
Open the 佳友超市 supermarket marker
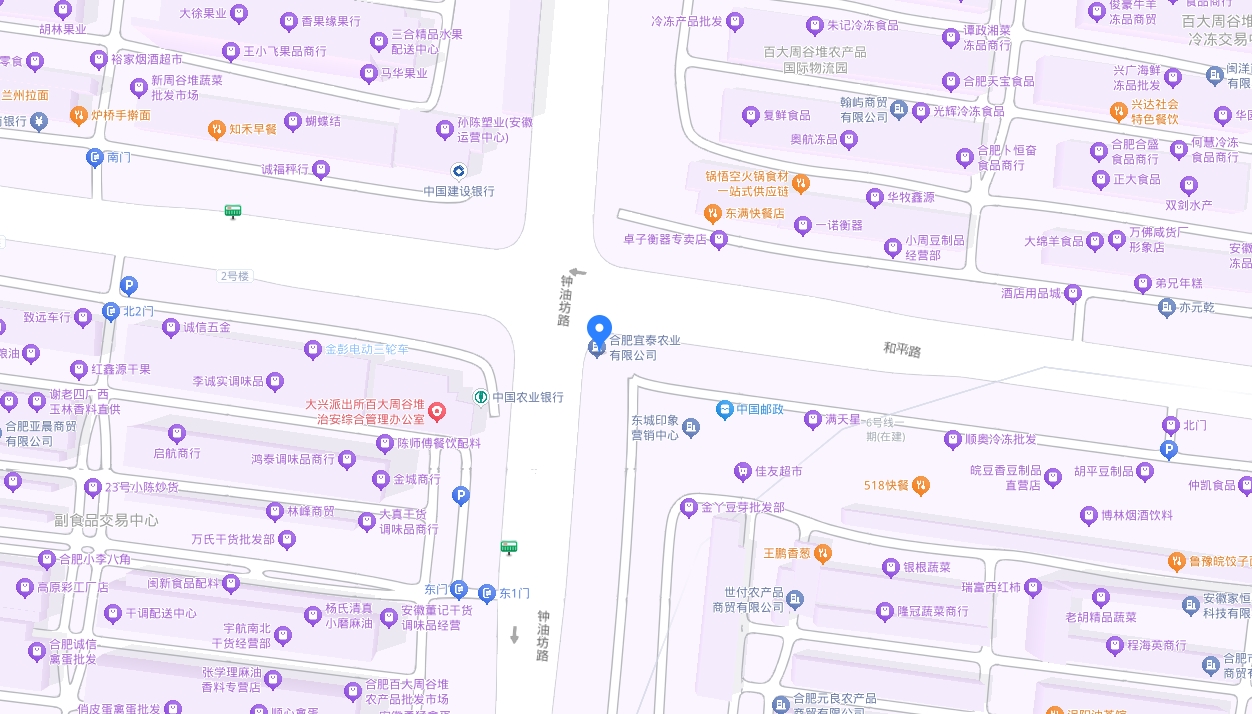click(743, 471)
